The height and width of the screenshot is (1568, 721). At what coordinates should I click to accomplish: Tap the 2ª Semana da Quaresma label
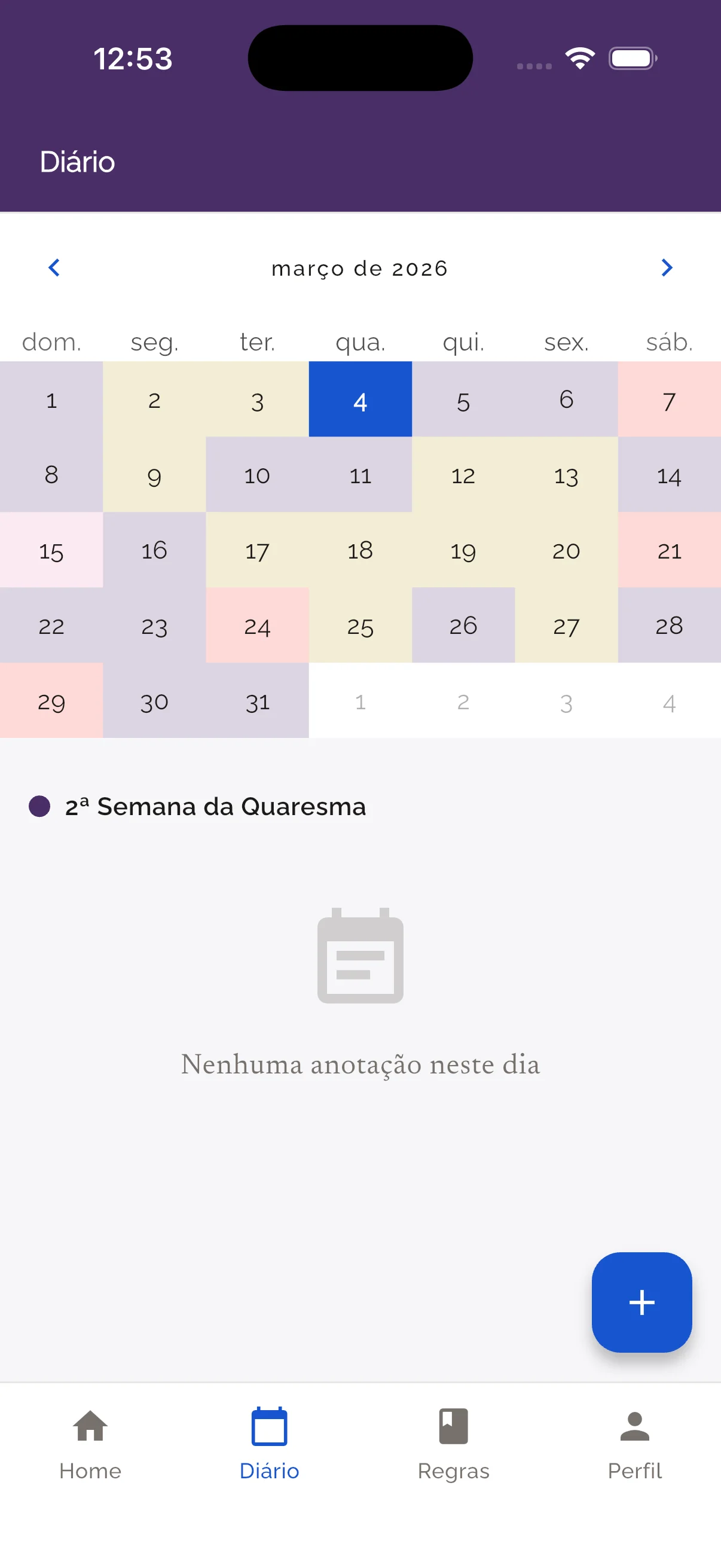click(215, 807)
